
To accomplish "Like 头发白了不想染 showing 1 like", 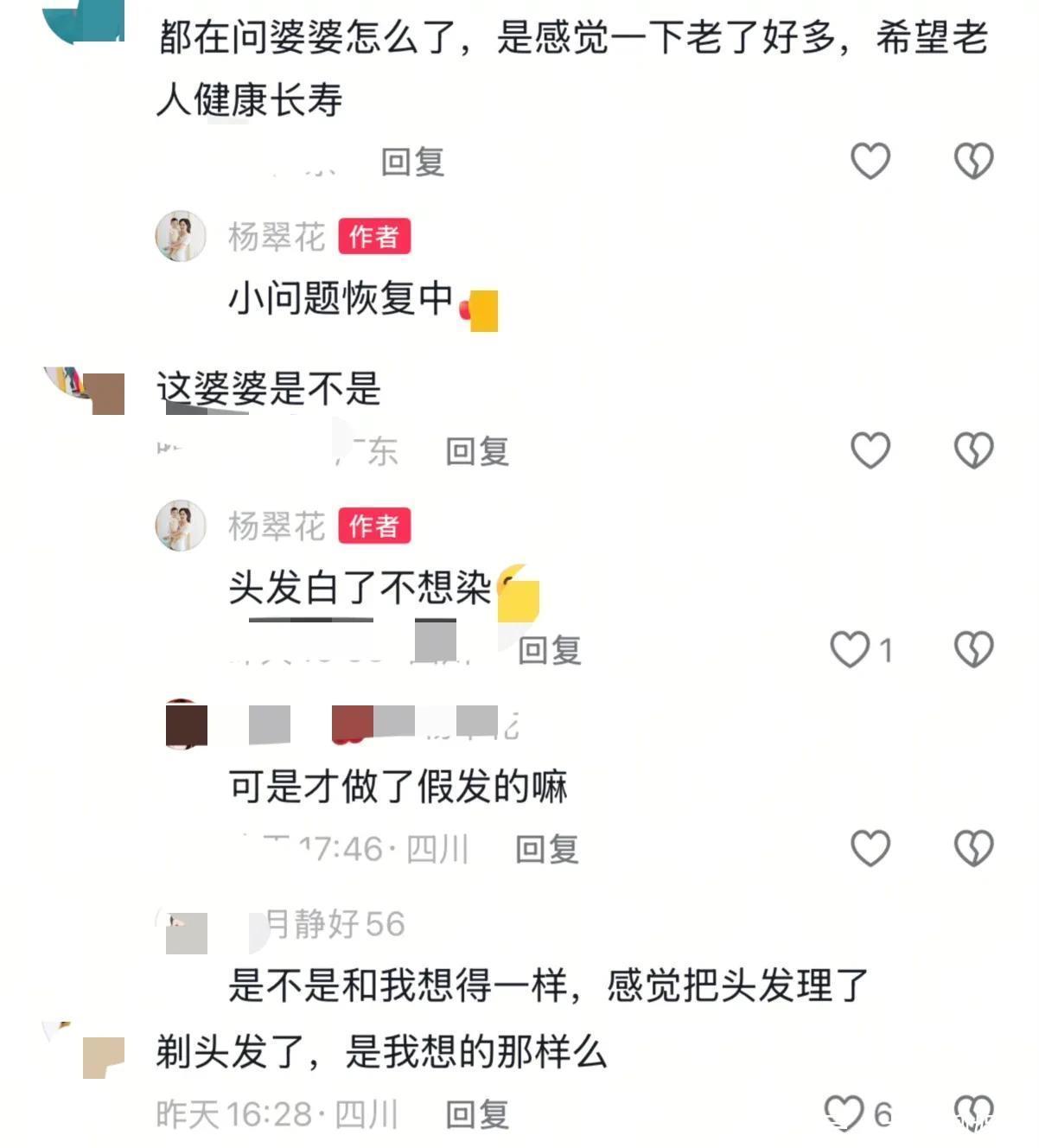I will (851, 649).
